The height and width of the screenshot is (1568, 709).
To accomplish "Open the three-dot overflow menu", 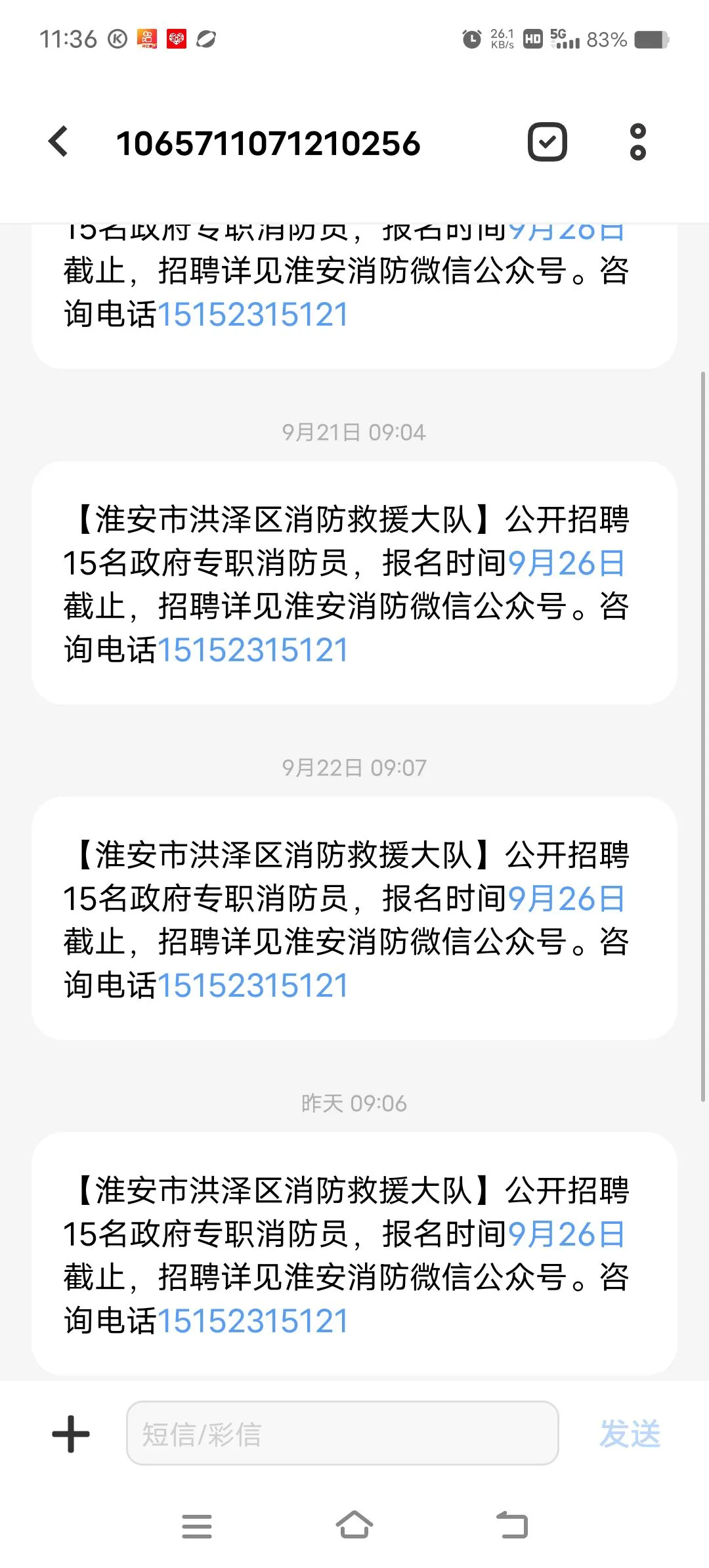I will 637,142.
